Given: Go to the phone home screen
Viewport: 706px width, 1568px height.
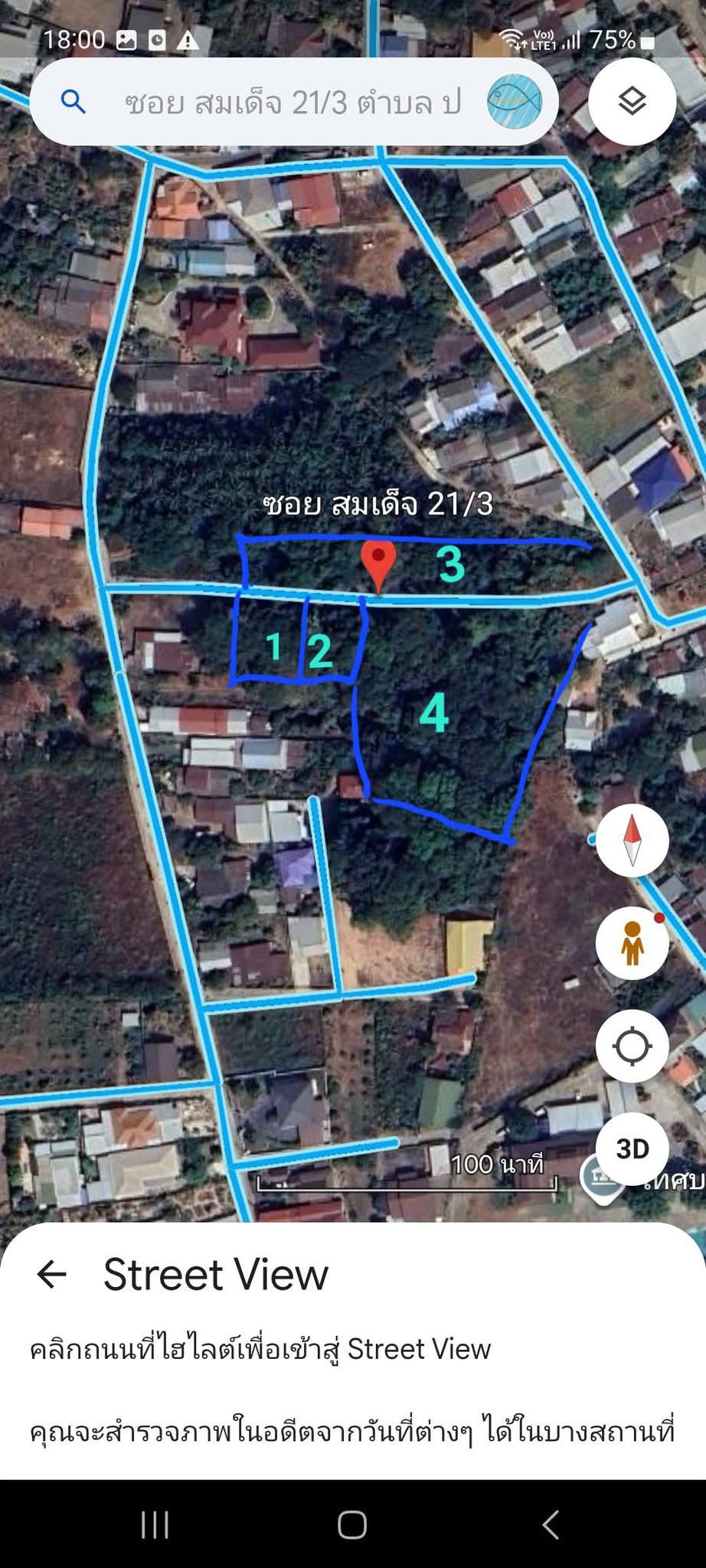Looking at the screenshot, I should point(352,1525).
